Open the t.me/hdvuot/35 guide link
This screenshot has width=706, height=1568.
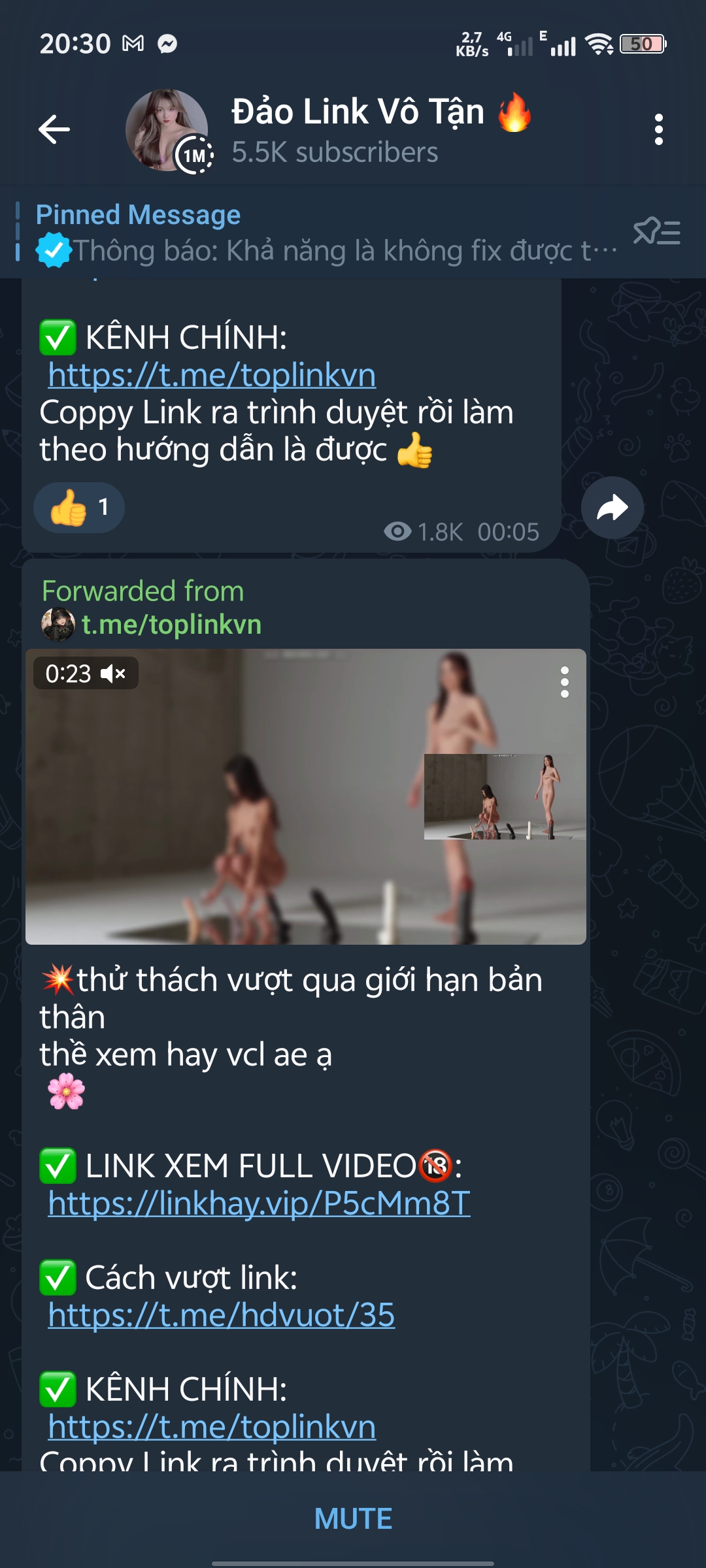[x=221, y=1315]
